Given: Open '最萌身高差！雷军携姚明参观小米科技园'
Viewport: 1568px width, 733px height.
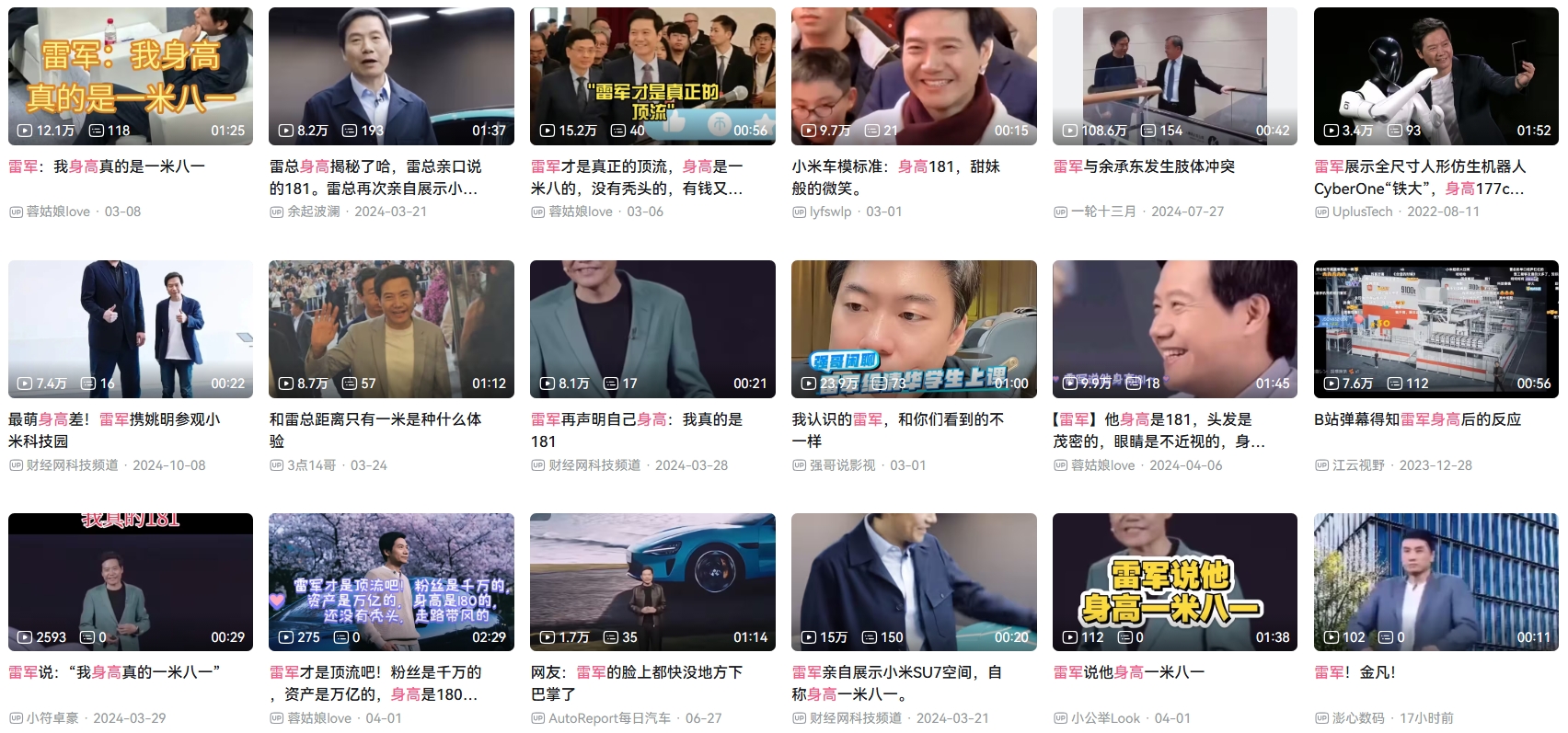Looking at the screenshot, I should click(x=130, y=328).
